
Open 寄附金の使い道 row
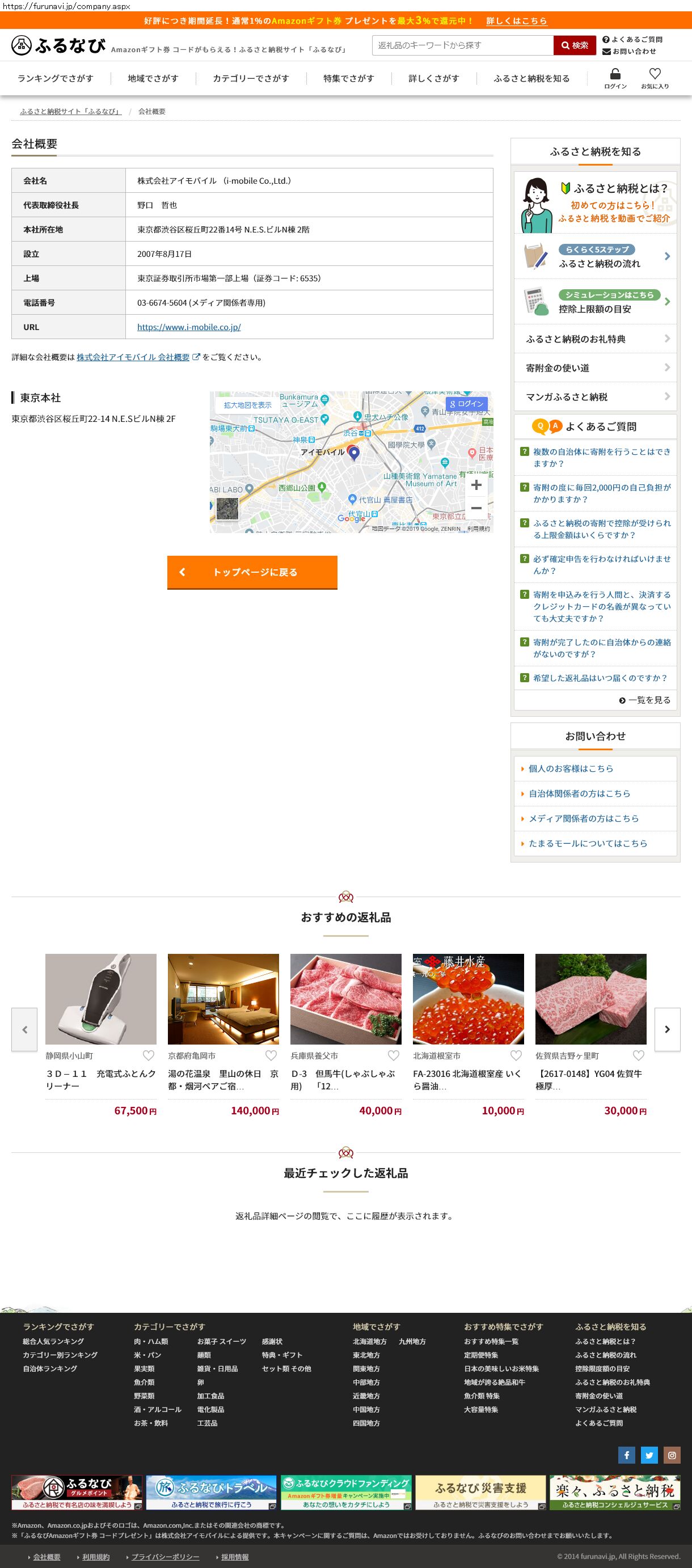pyautogui.click(x=595, y=367)
